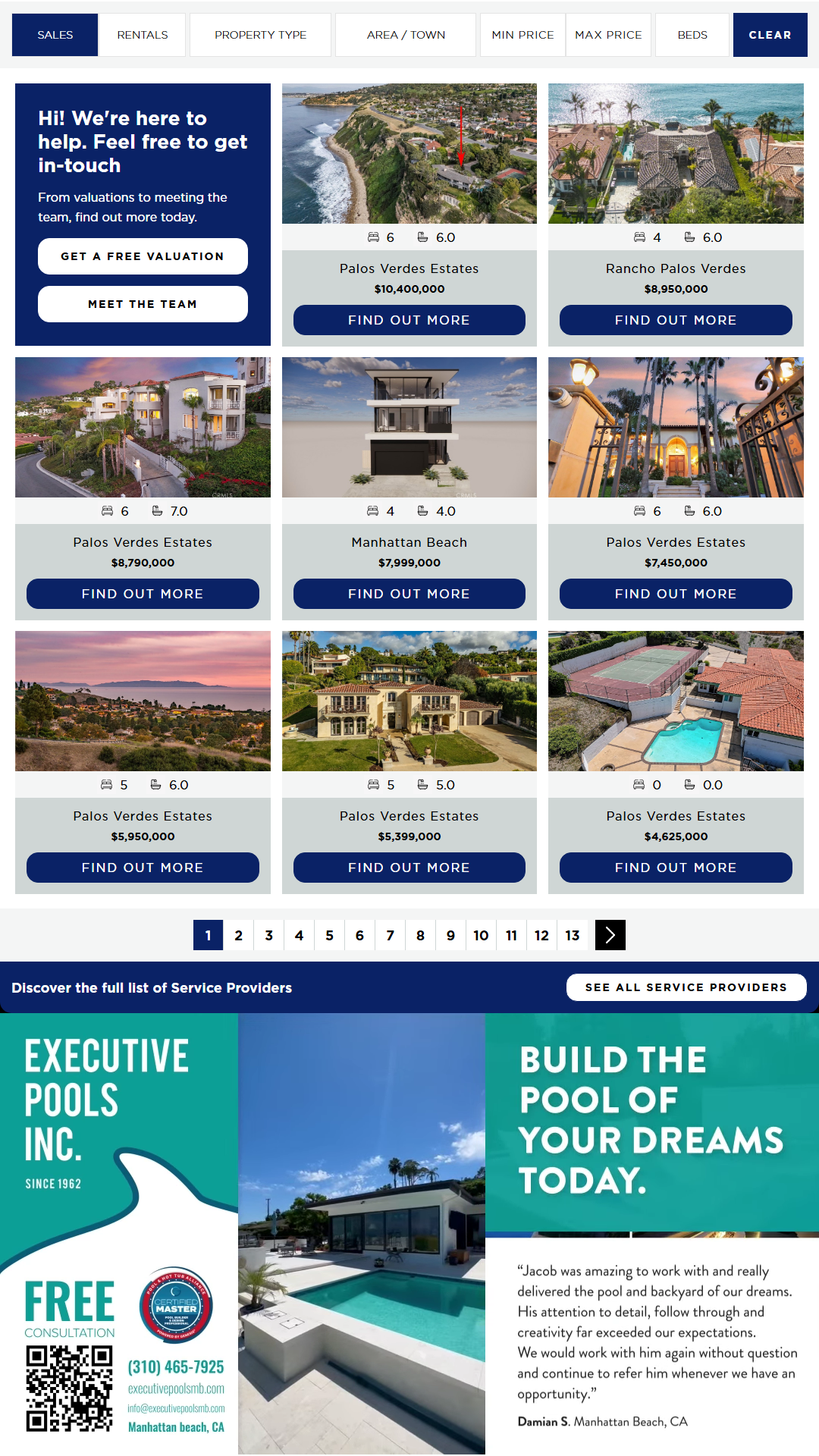Select the Sales tab
This screenshot has width=819, height=1456.
tap(55, 35)
